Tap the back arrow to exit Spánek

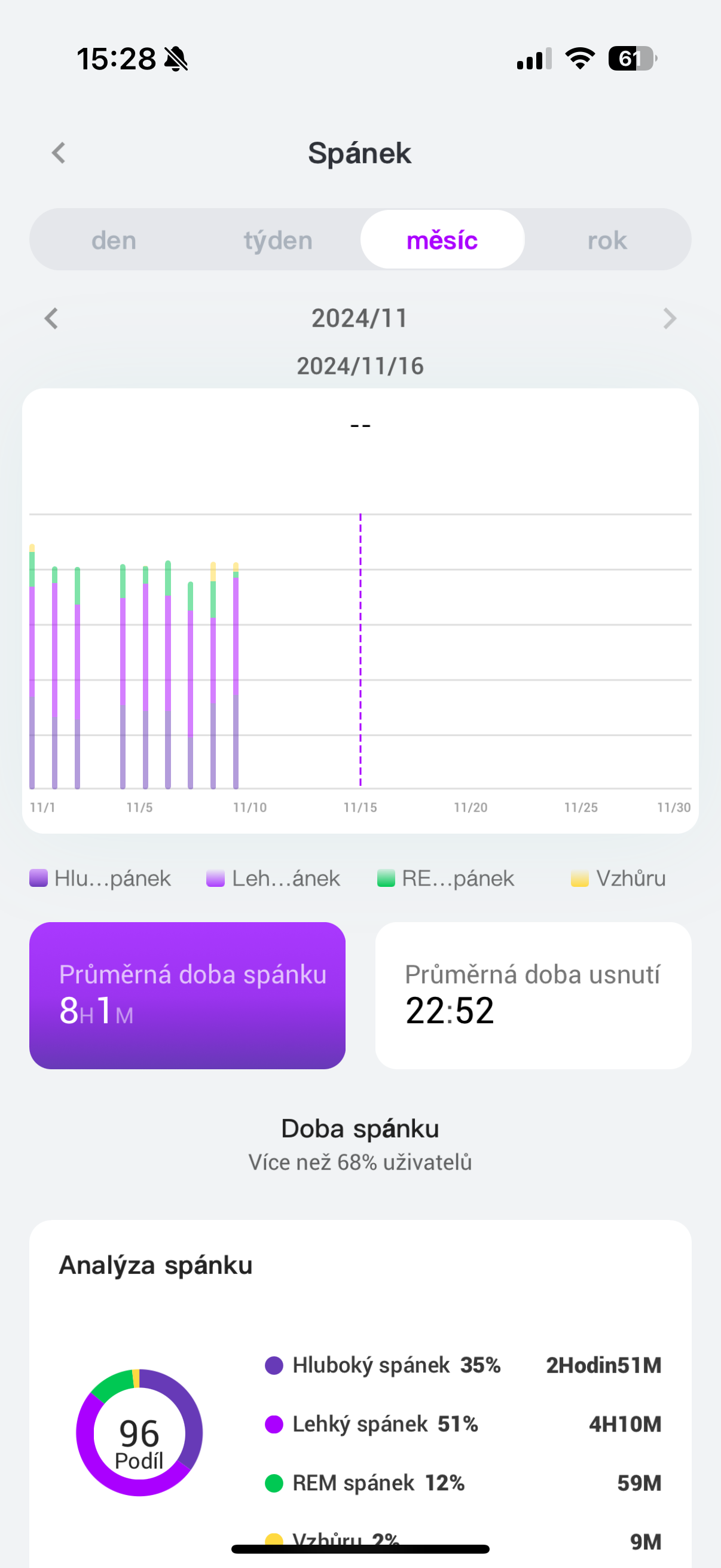click(x=59, y=152)
